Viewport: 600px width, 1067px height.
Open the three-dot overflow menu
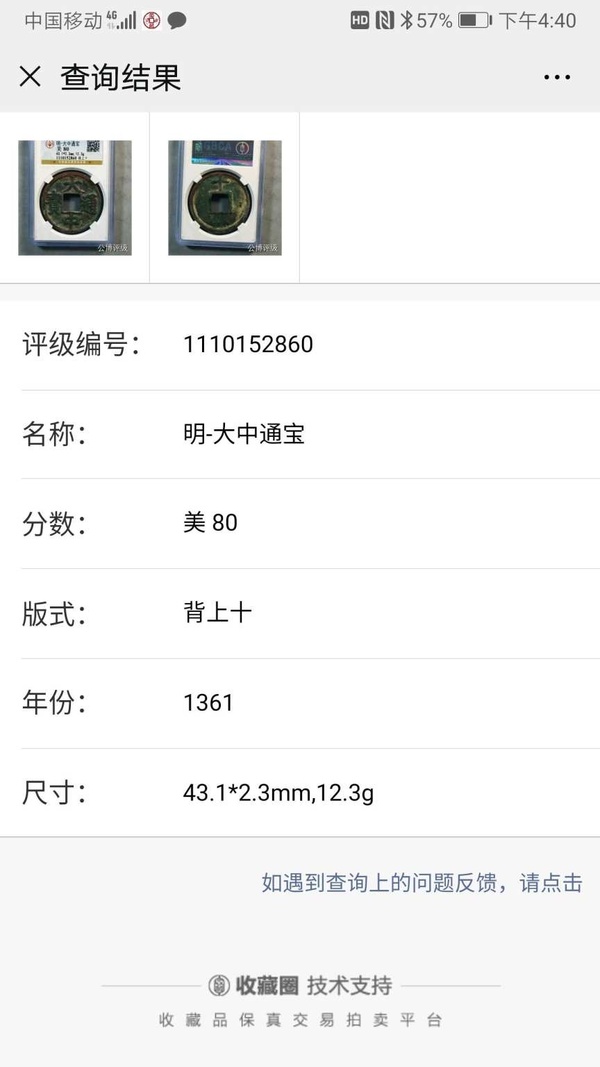556,77
